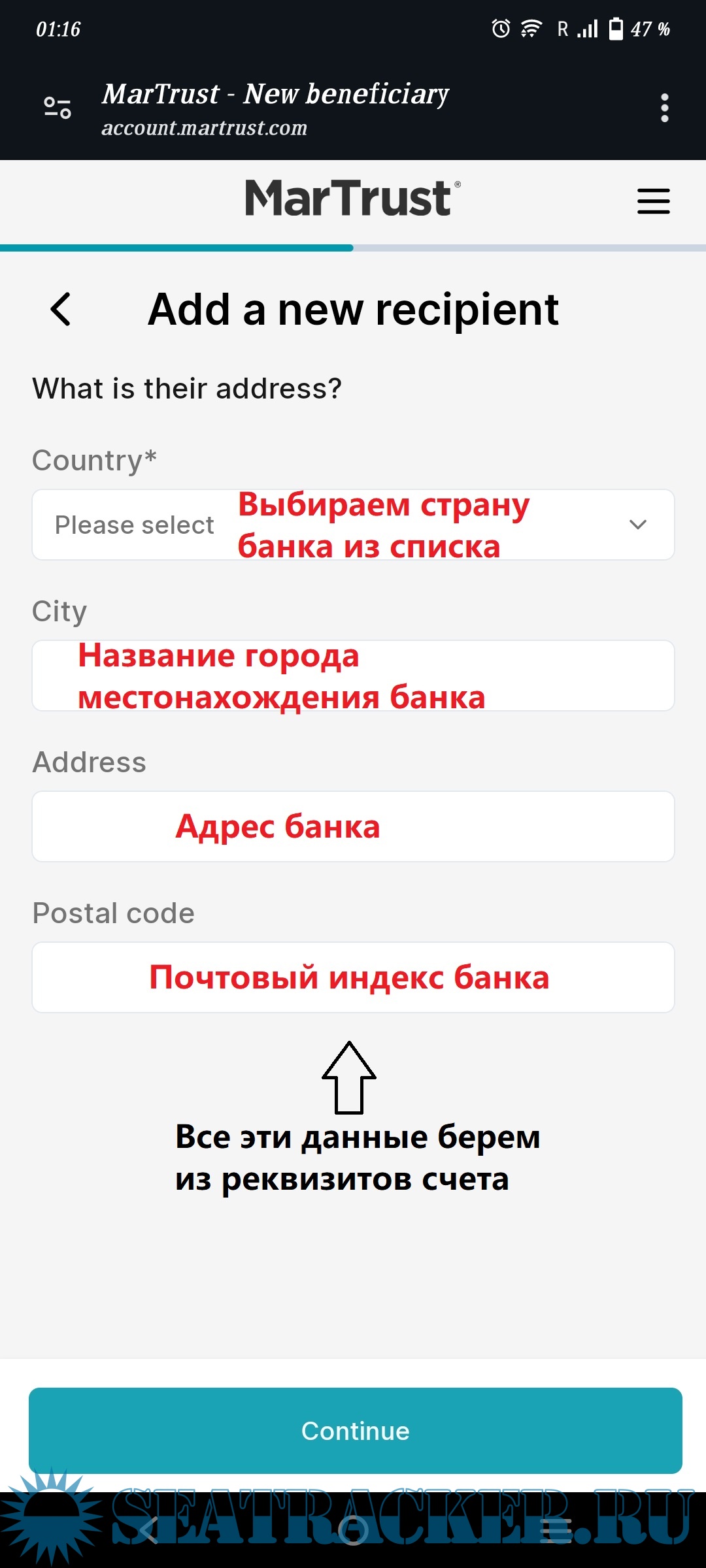Open the browser's three-dot overflow menu
The image size is (706, 1568).
(x=664, y=108)
